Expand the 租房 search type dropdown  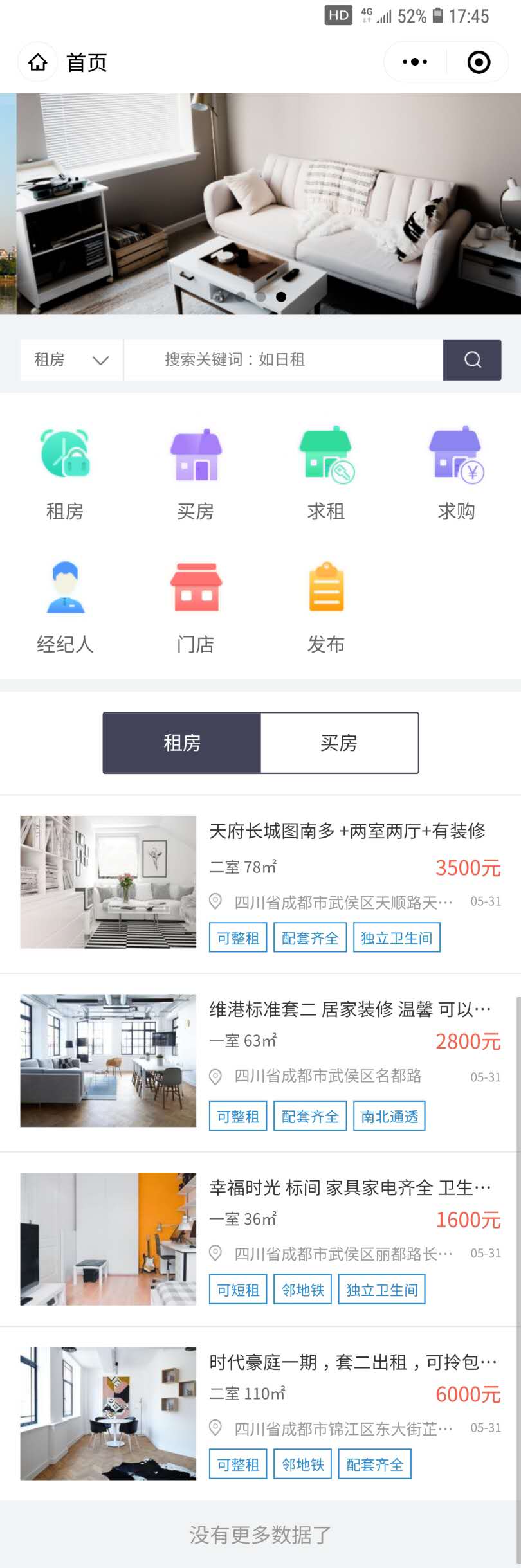coord(71,359)
